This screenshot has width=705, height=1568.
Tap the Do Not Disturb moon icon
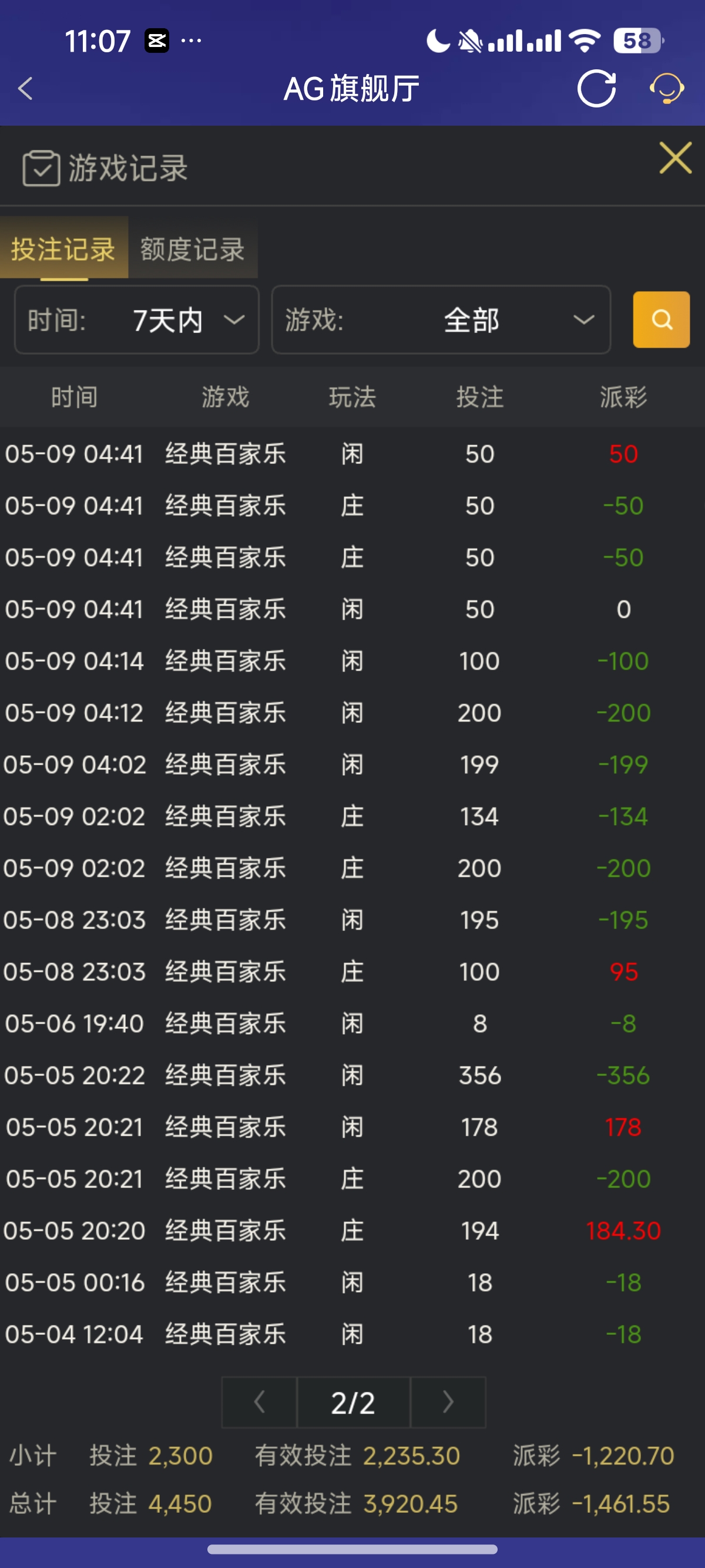point(437,39)
